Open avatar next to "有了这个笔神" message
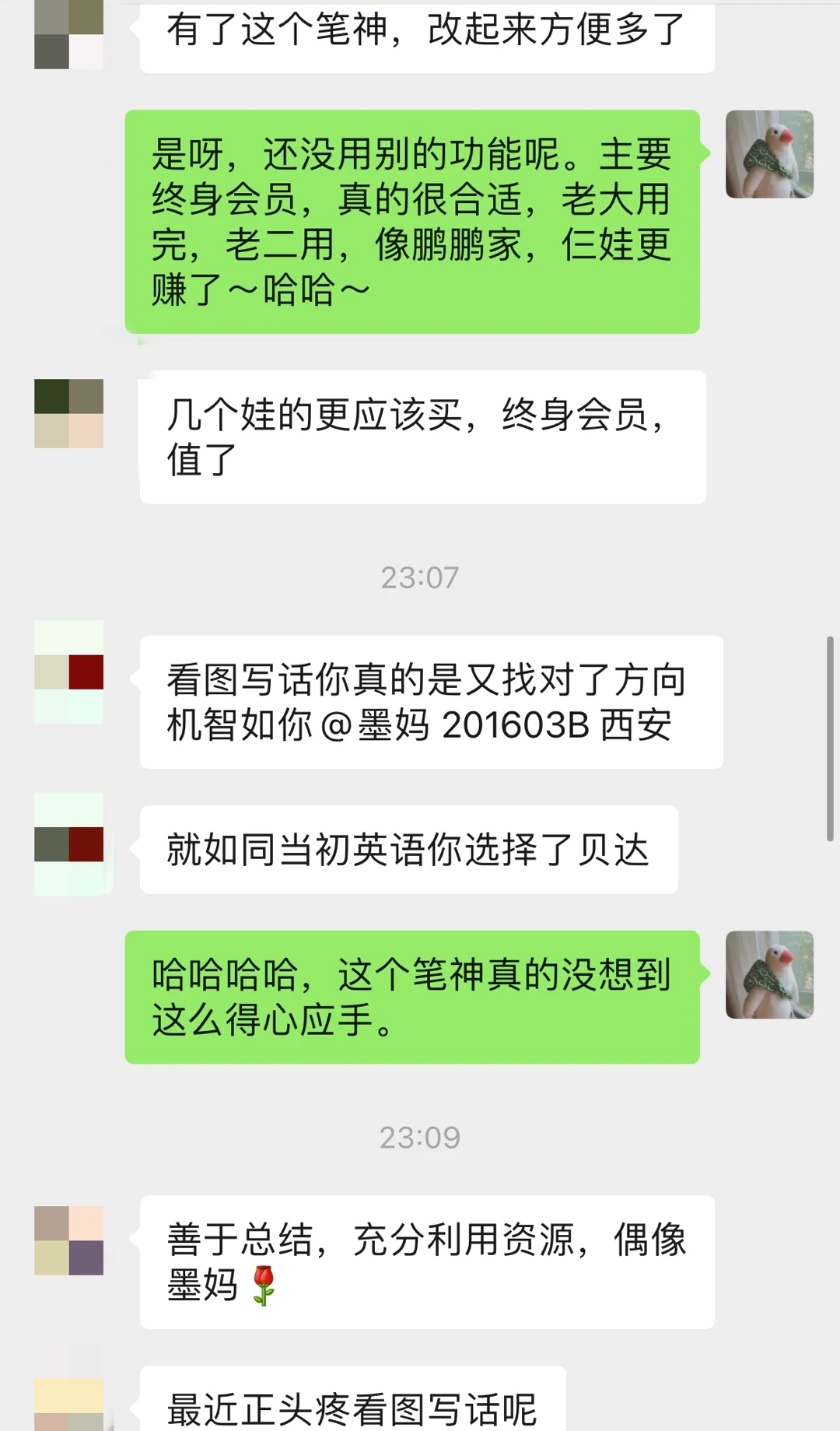The height and width of the screenshot is (1431, 840). [68, 34]
